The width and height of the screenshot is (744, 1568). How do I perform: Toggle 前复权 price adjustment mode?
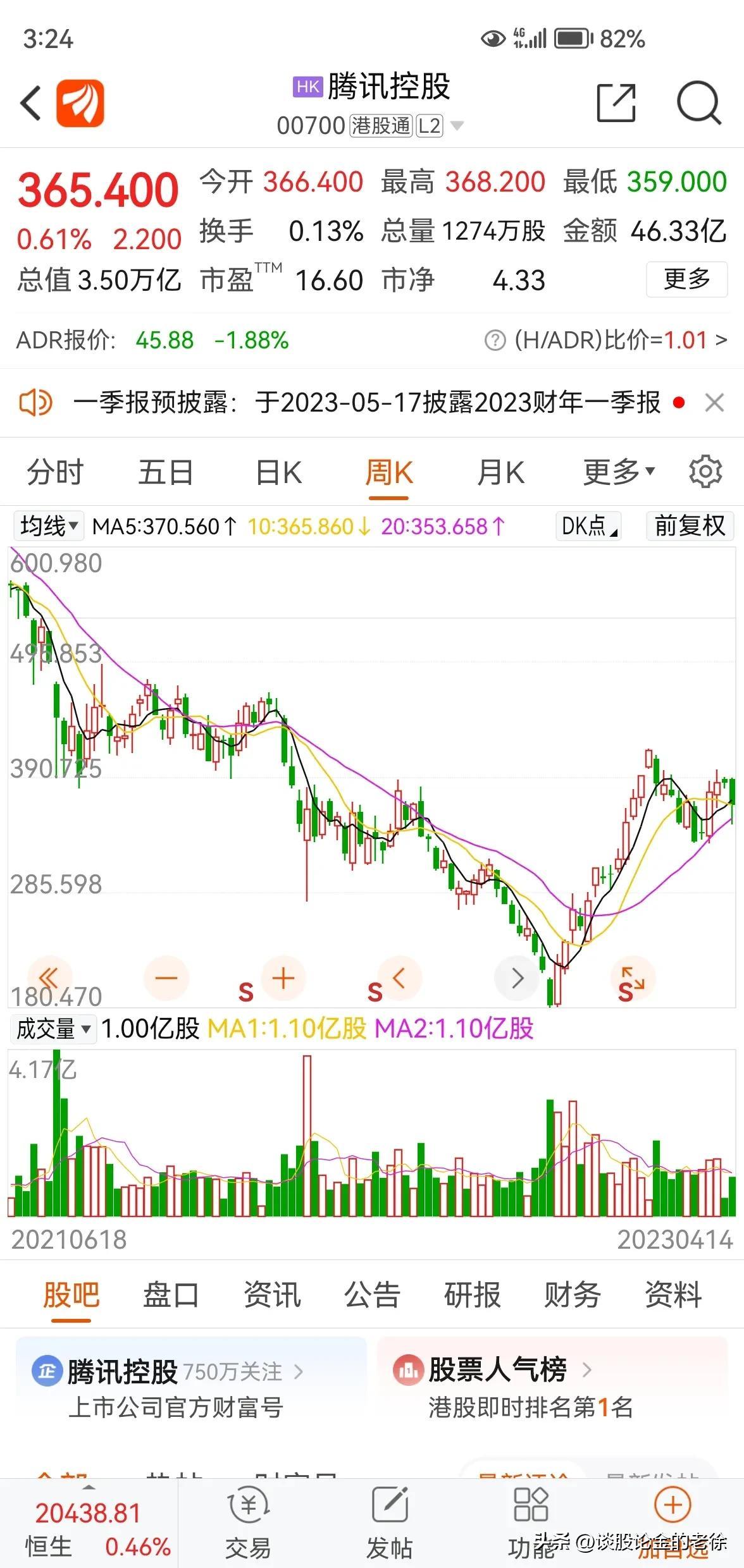coord(688,525)
